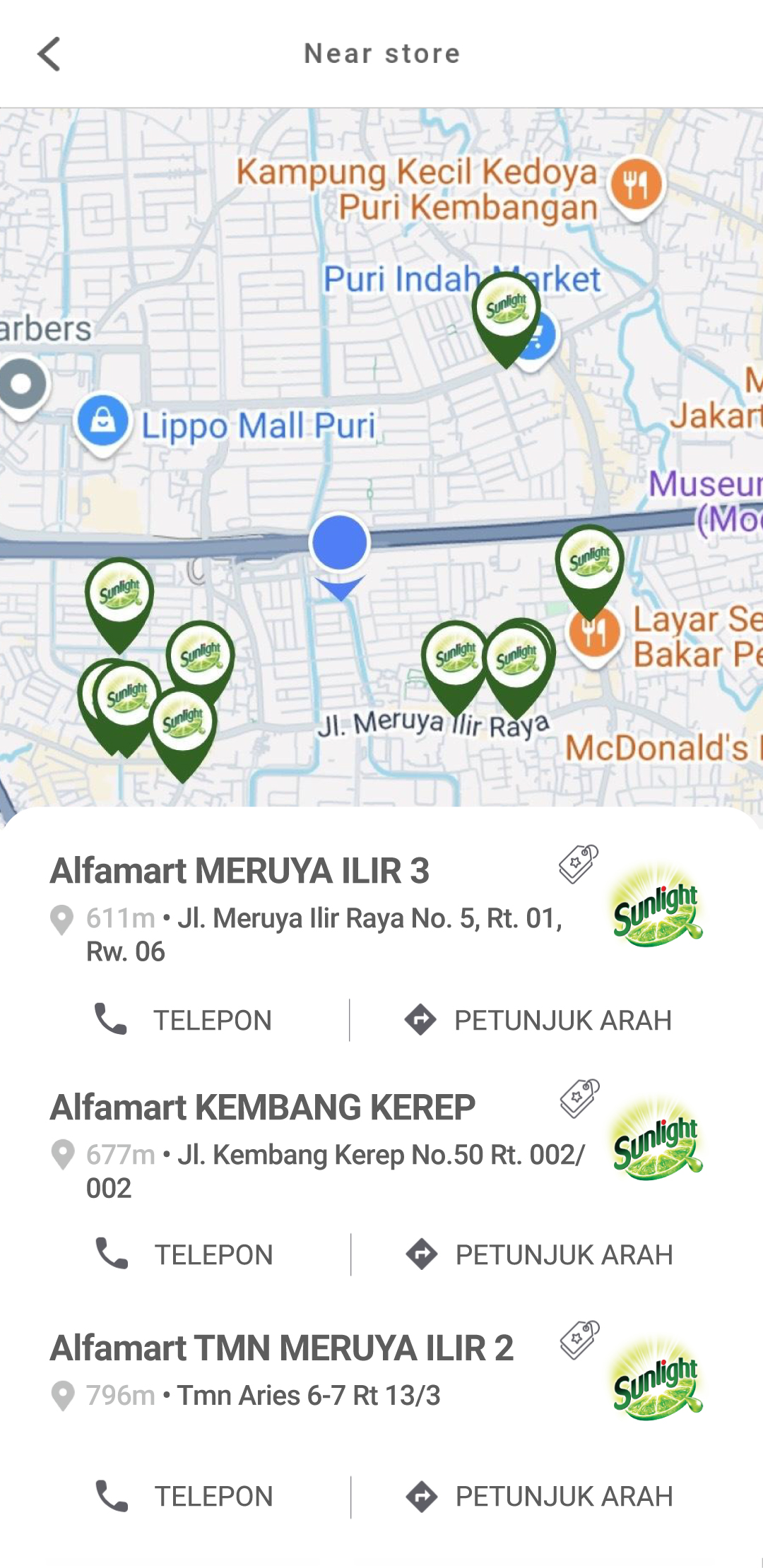The image size is (763, 1568).
Task: Open Alfamart TMN MERUYA ILIR 2 store entry
Action: [281, 1348]
